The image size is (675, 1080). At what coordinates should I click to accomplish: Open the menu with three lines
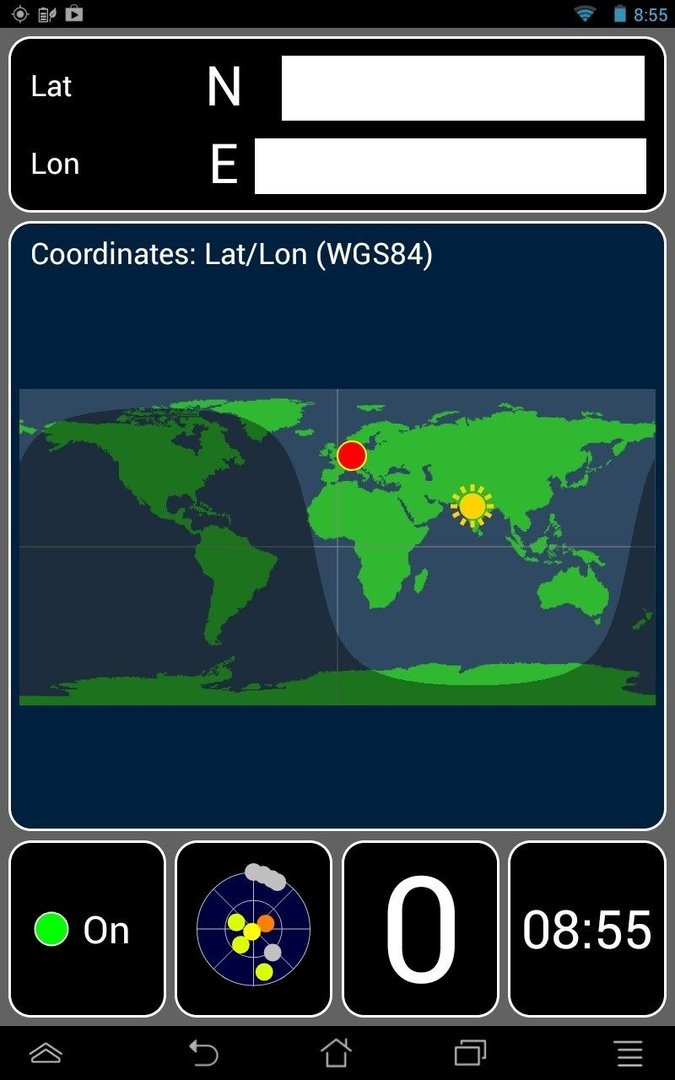coord(628,1052)
